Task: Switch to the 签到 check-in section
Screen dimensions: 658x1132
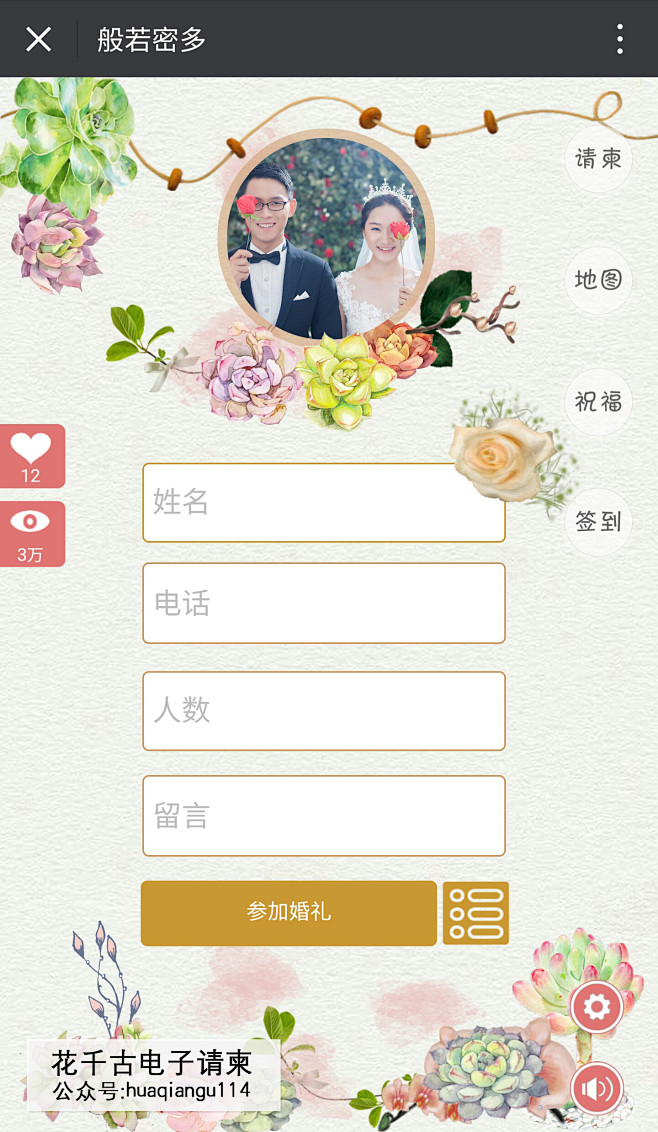Action: (x=598, y=521)
